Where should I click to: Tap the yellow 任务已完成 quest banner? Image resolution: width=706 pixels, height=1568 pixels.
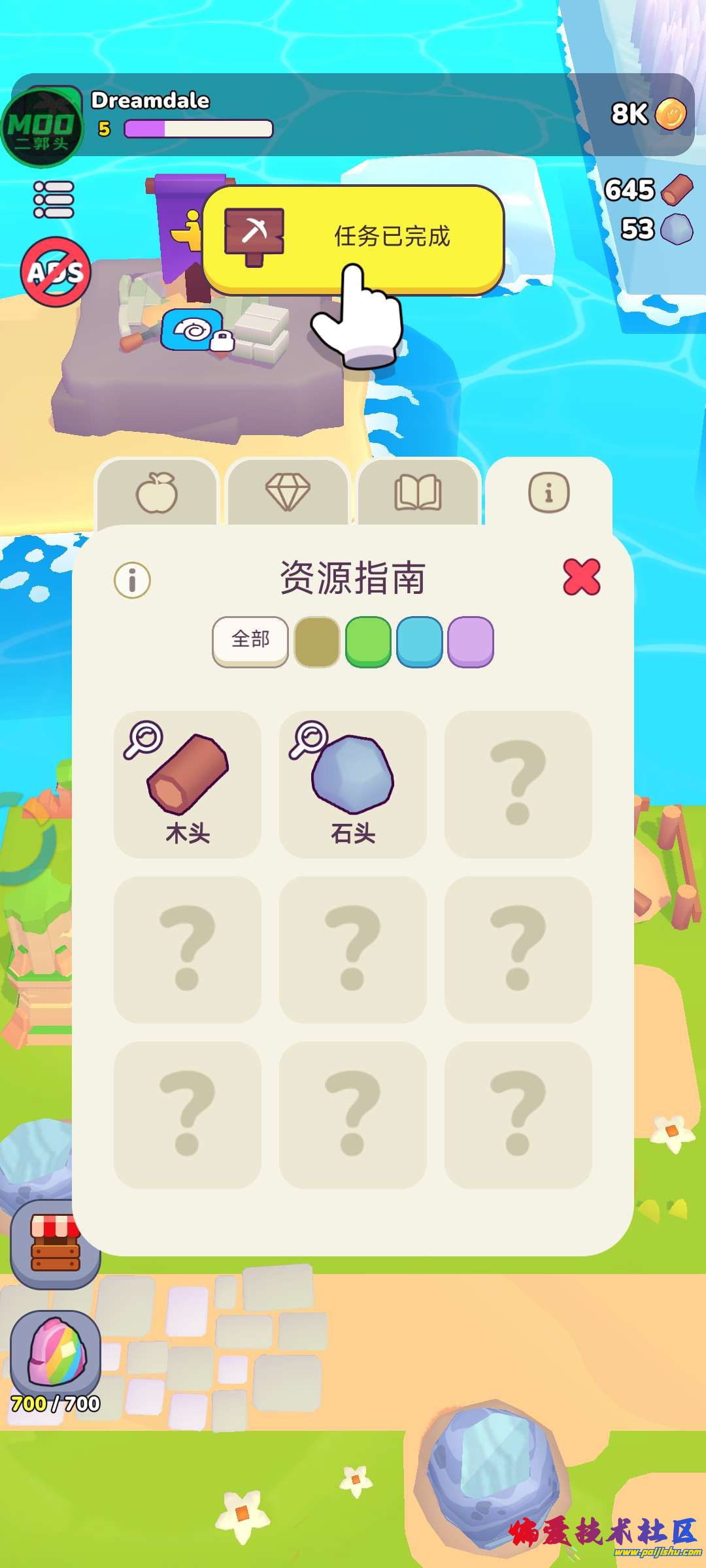click(353, 238)
